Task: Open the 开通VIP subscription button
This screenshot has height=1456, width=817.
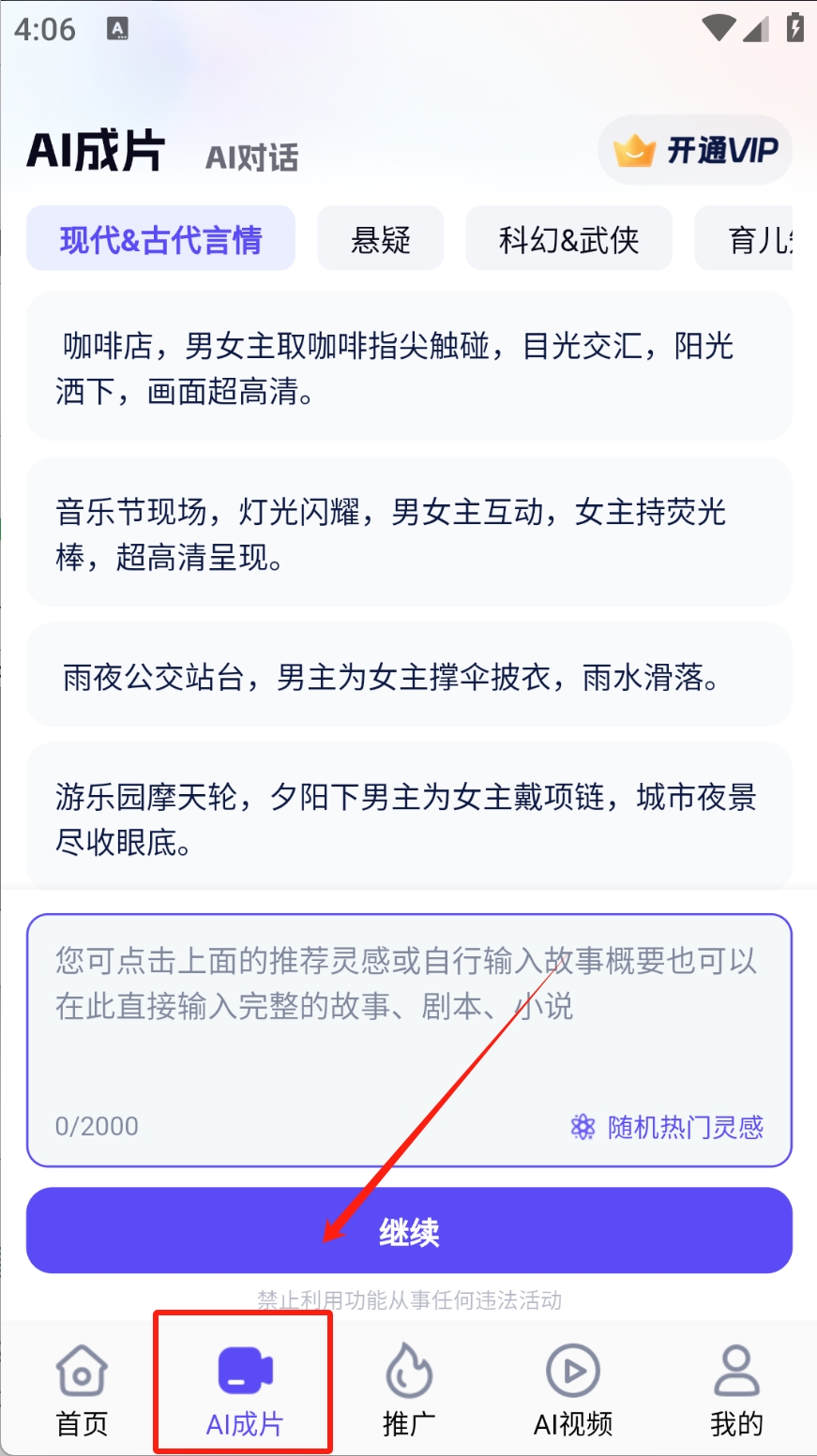Action: 695,150
